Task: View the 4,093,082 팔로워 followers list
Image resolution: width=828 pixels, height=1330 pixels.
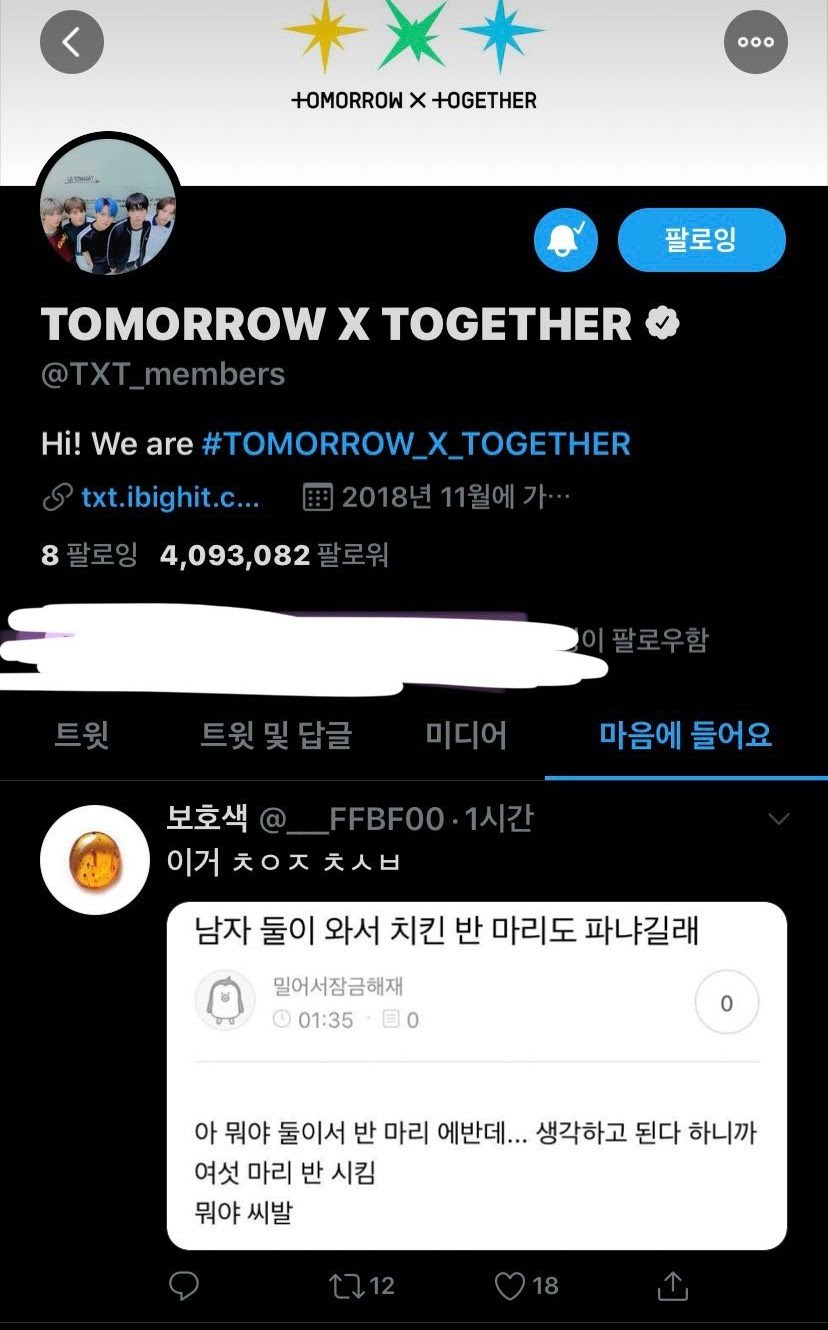Action: click(274, 555)
